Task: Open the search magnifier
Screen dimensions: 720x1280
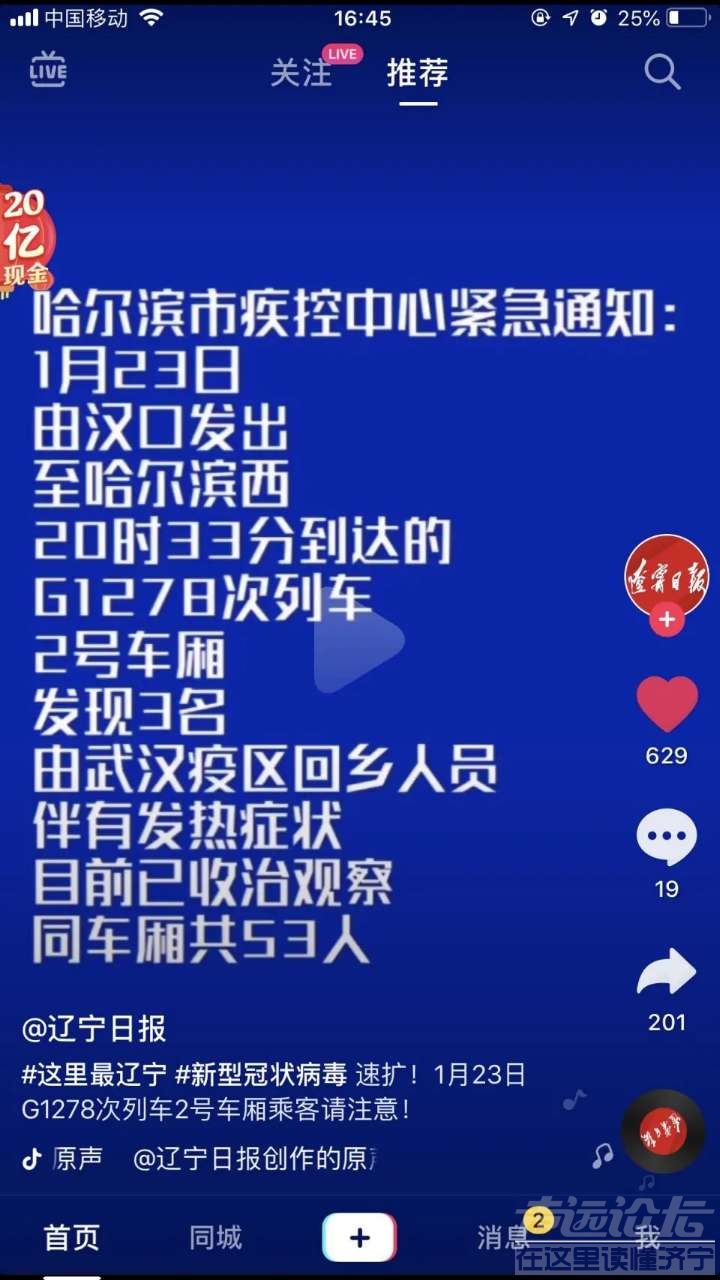Action: coord(662,72)
